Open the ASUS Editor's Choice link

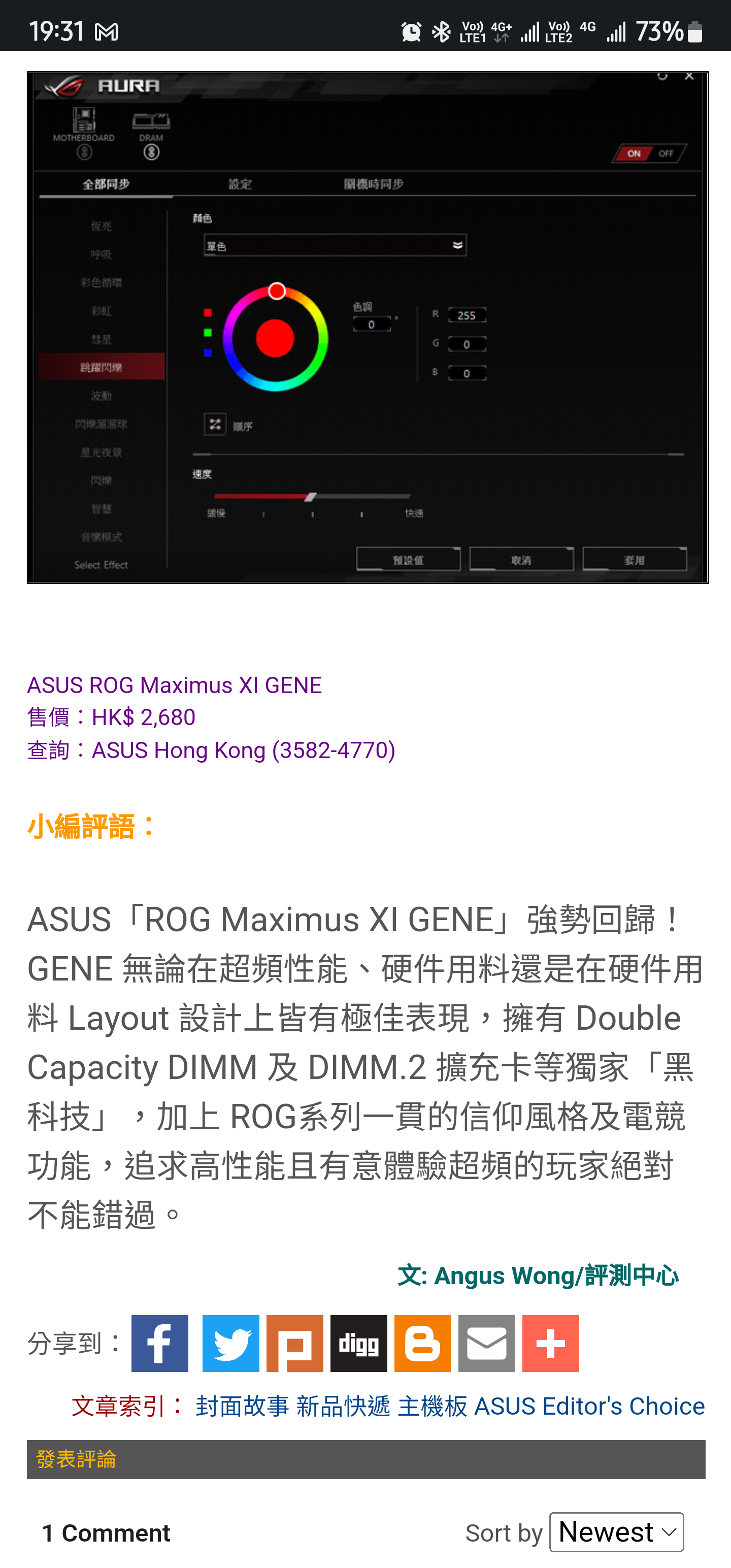[x=590, y=1406]
